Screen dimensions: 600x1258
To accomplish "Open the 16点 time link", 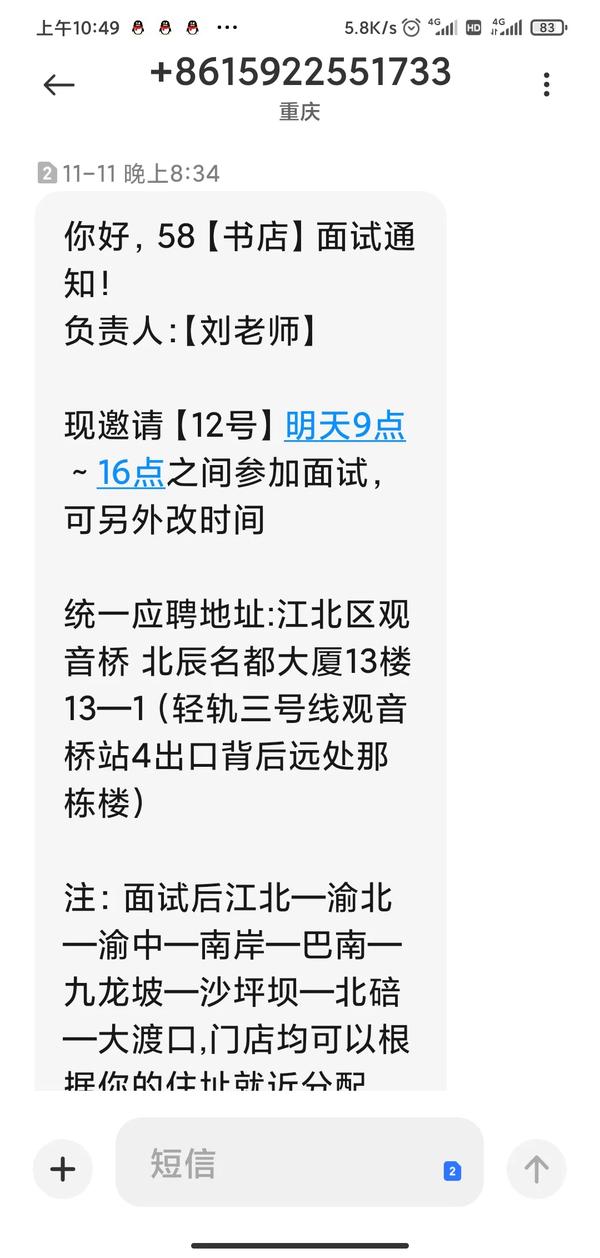I will pos(131,473).
